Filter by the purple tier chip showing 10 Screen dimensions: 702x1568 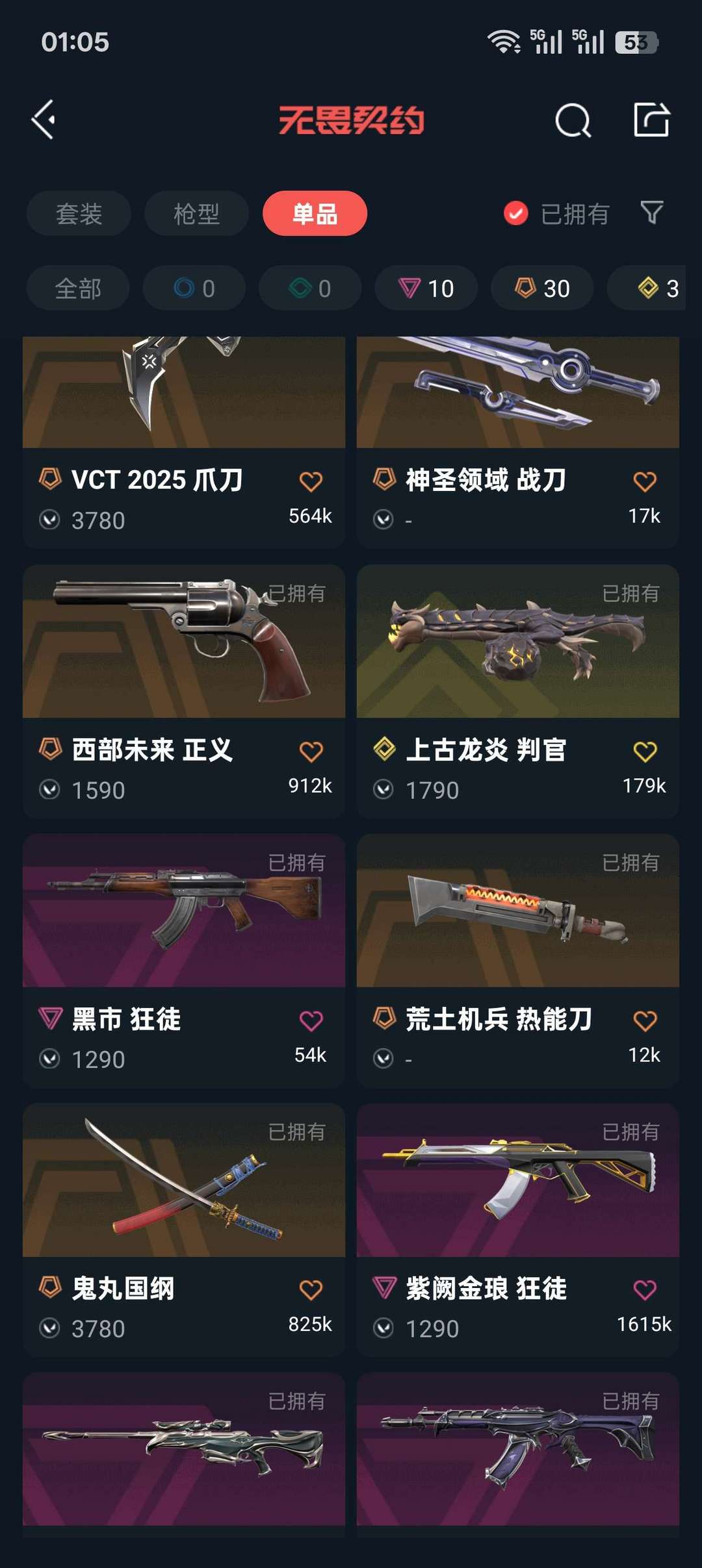(x=426, y=288)
